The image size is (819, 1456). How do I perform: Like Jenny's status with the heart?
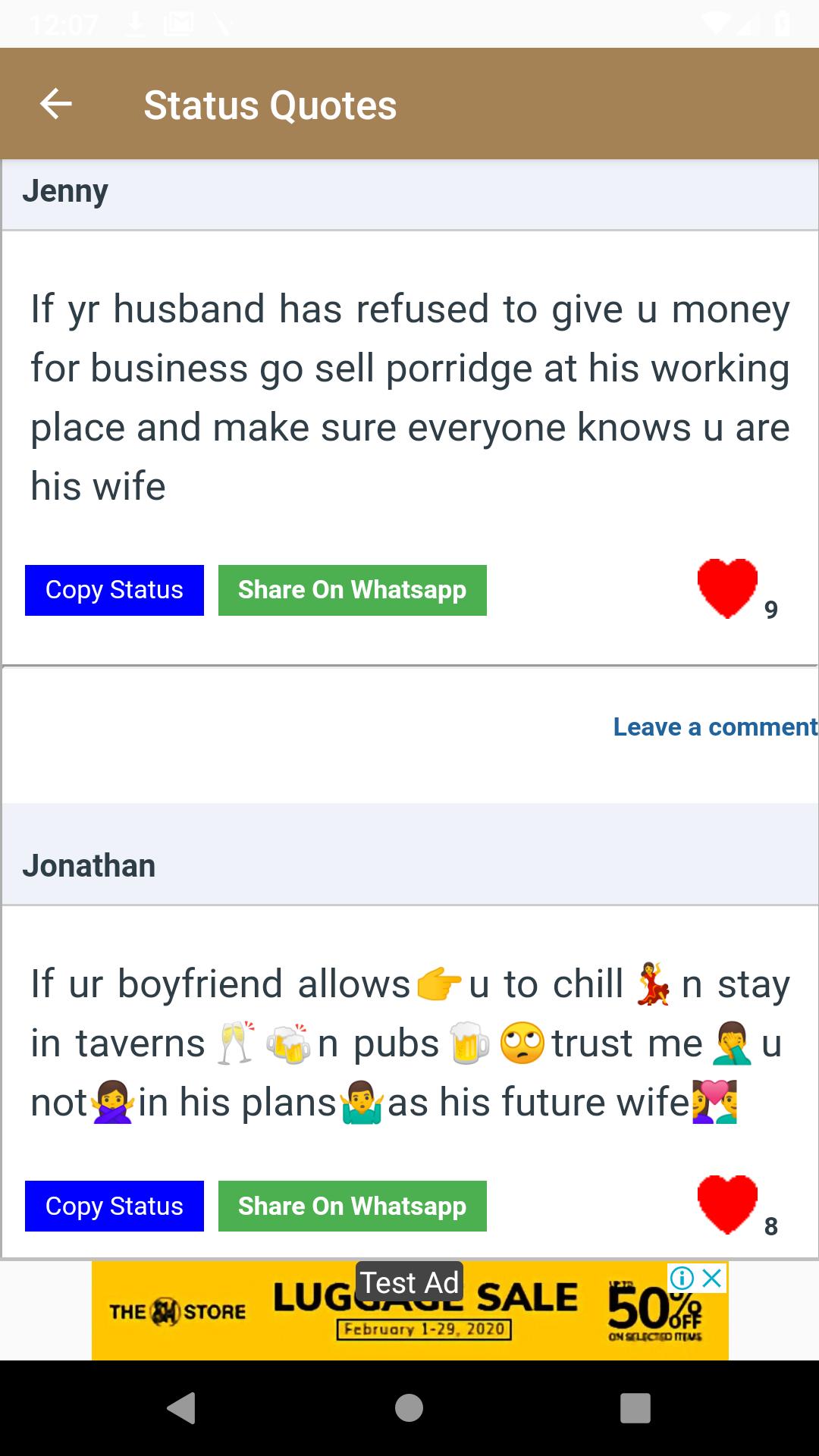click(x=727, y=588)
